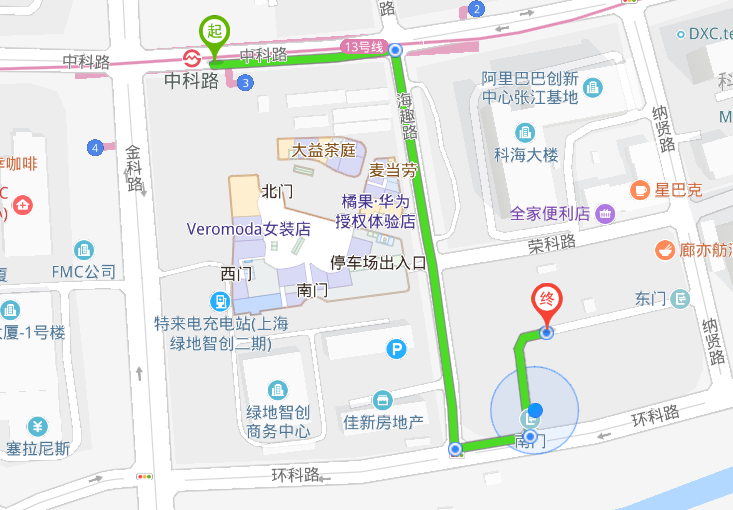Viewport: 733px width, 510px height.
Task: Tap the 绿地智创商务中心 building marker
Action: [x=277, y=388]
